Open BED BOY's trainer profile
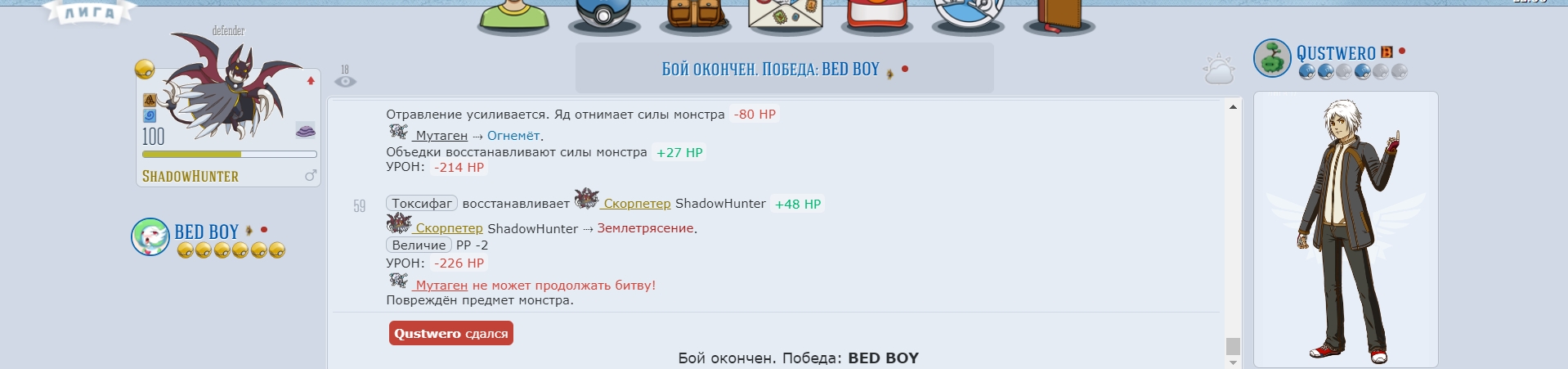Image resolution: width=1568 pixels, height=369 pixels. click(x=206, y=232)
